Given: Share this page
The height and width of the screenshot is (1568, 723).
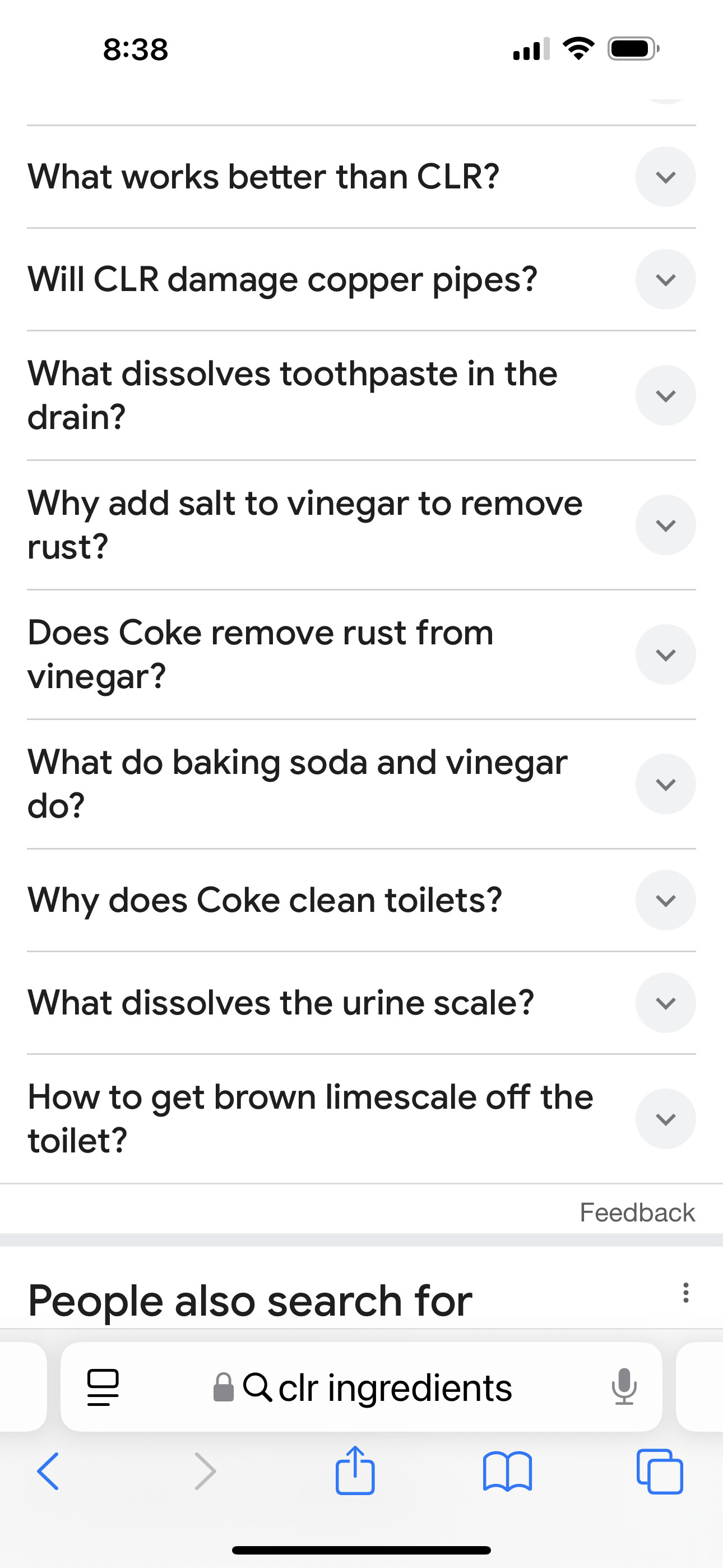Looking at the screenshot, I should click(x=355, y=1470).
